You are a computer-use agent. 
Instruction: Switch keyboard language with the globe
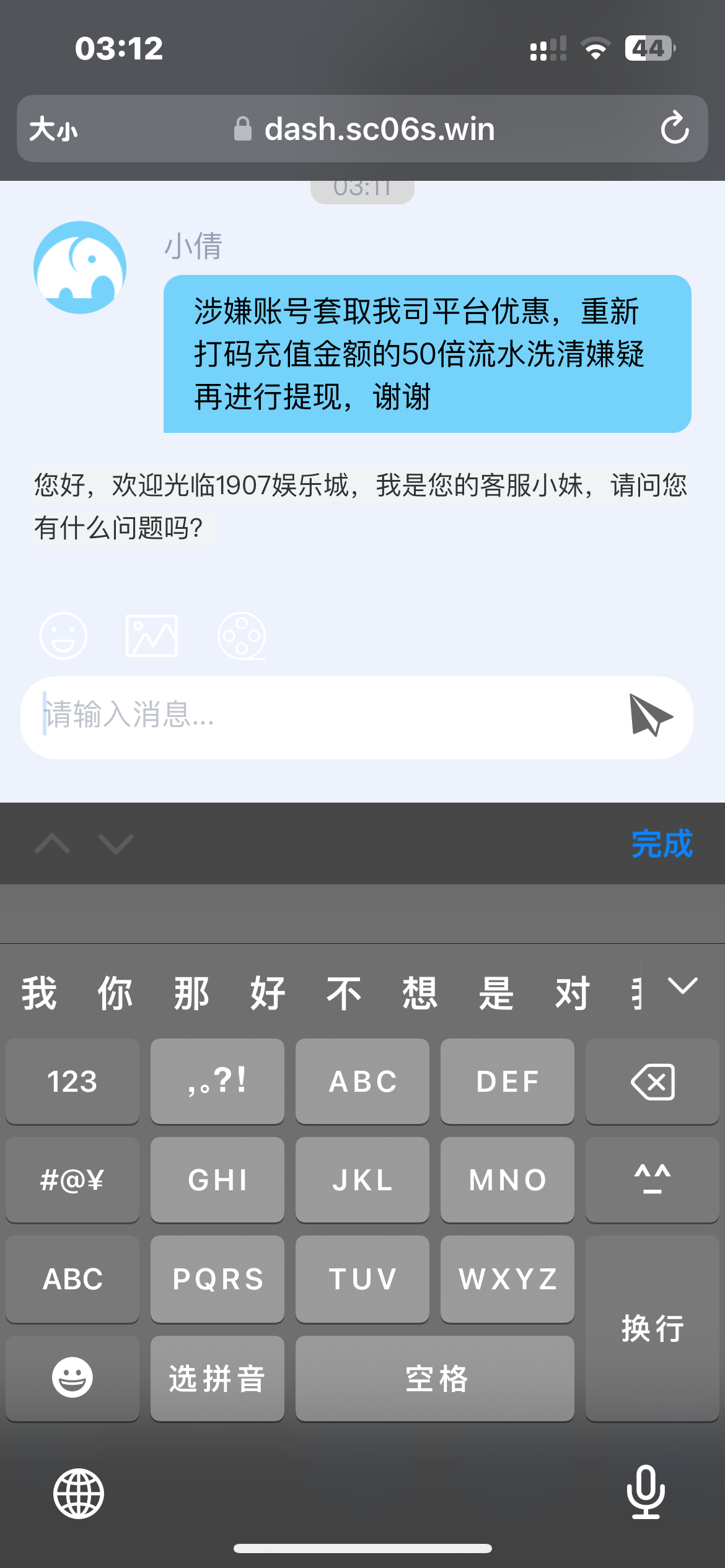[79, 1494]
